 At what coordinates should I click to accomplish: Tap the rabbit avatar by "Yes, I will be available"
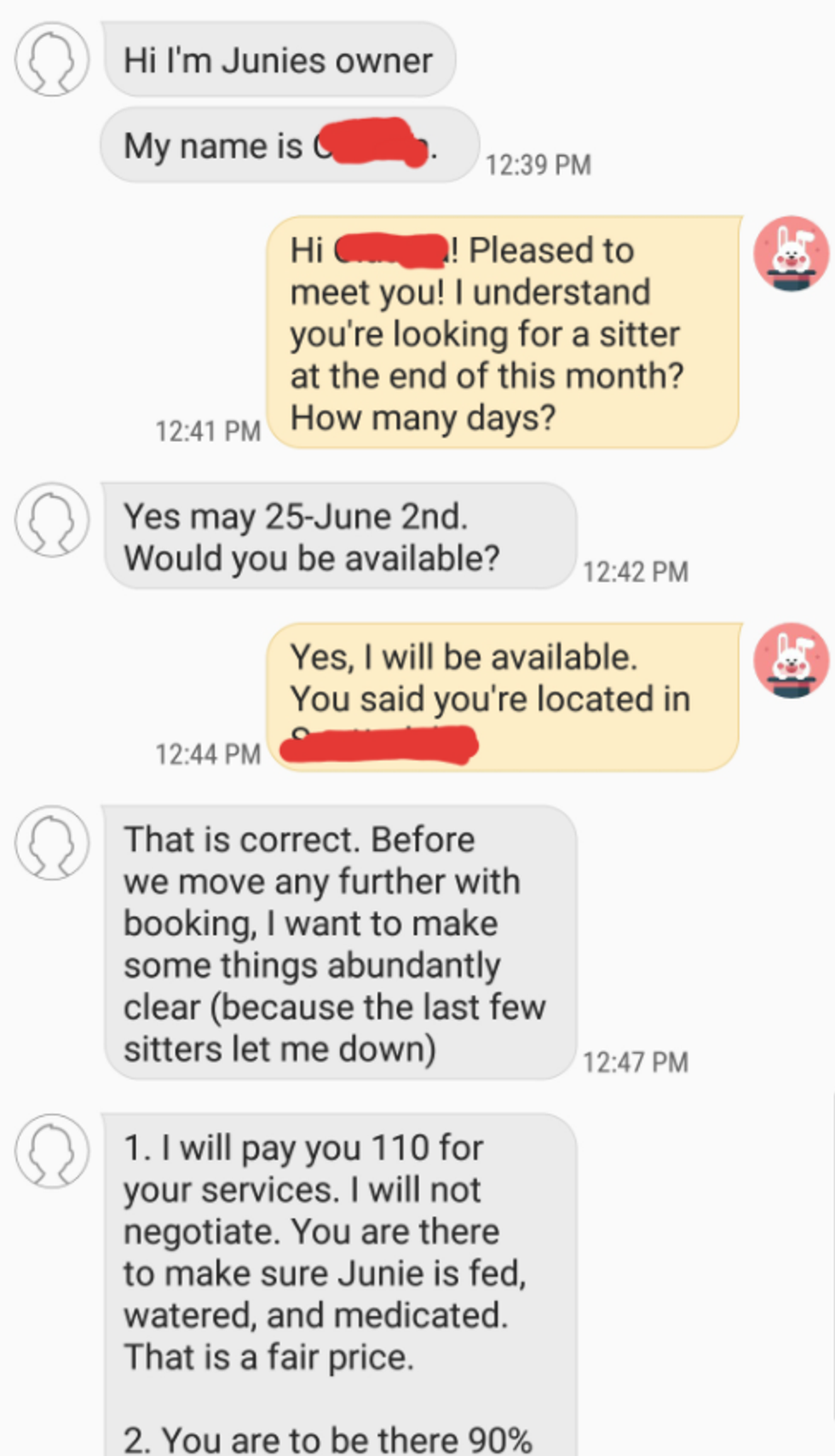click(x=791, y=661)
